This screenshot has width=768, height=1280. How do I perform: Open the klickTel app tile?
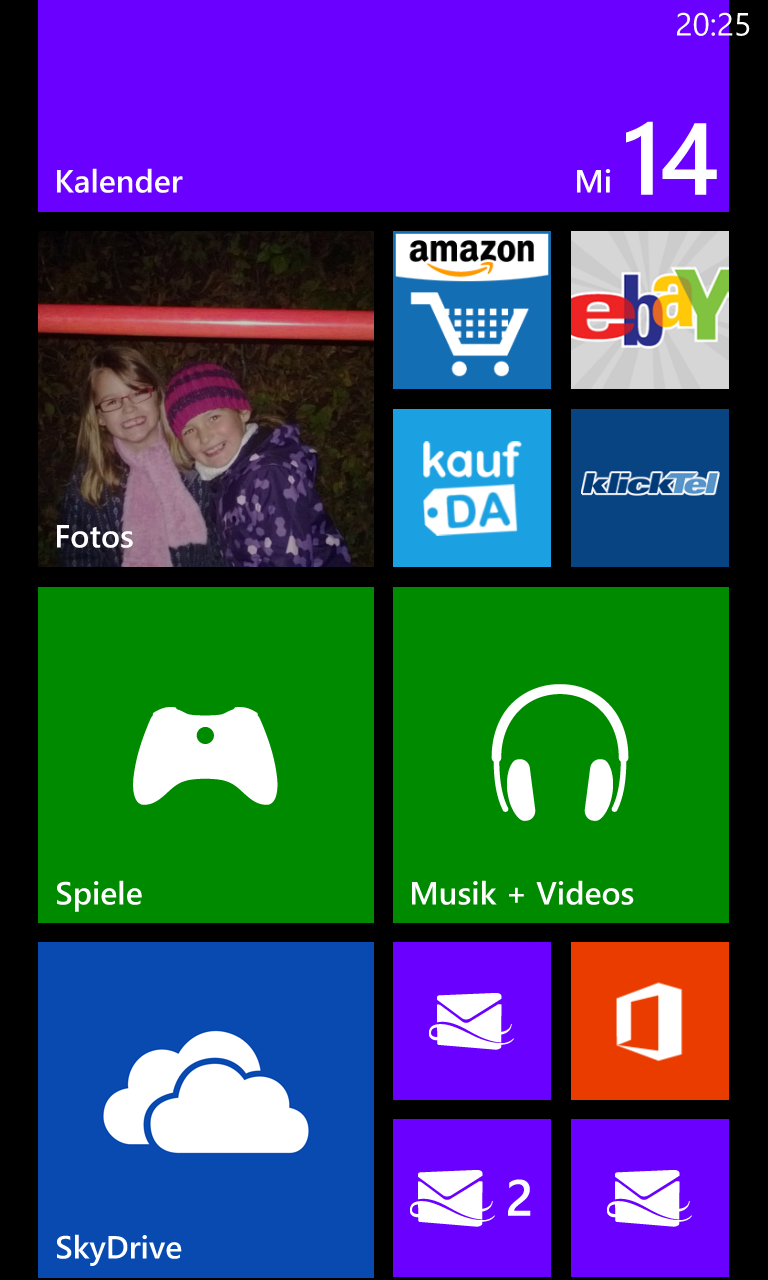(x=650, y=488)
